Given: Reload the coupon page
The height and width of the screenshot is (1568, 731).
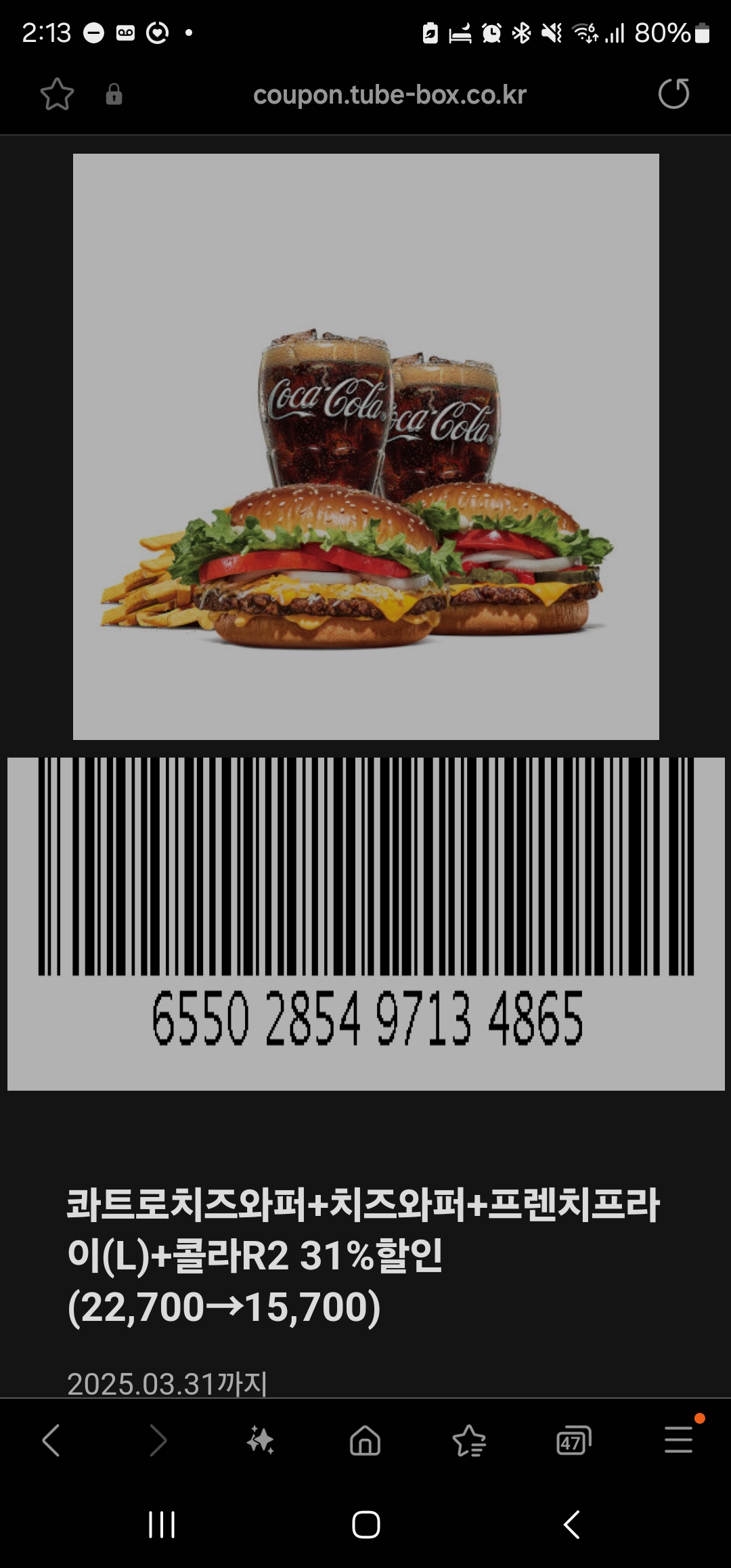Looking at the screenshot, I should [x=673, y=93].
